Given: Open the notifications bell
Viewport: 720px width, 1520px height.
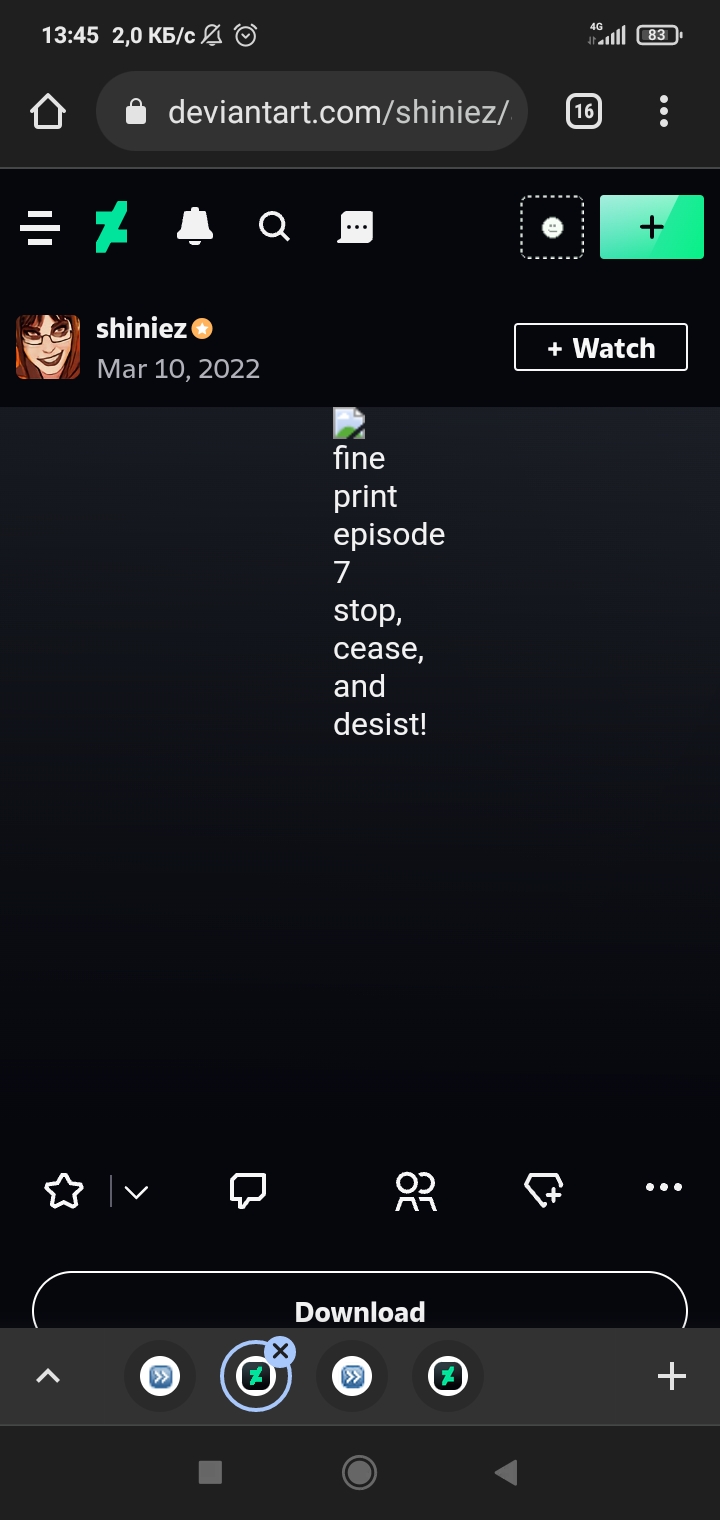Looking at the screenshot, I should (195, 227).
